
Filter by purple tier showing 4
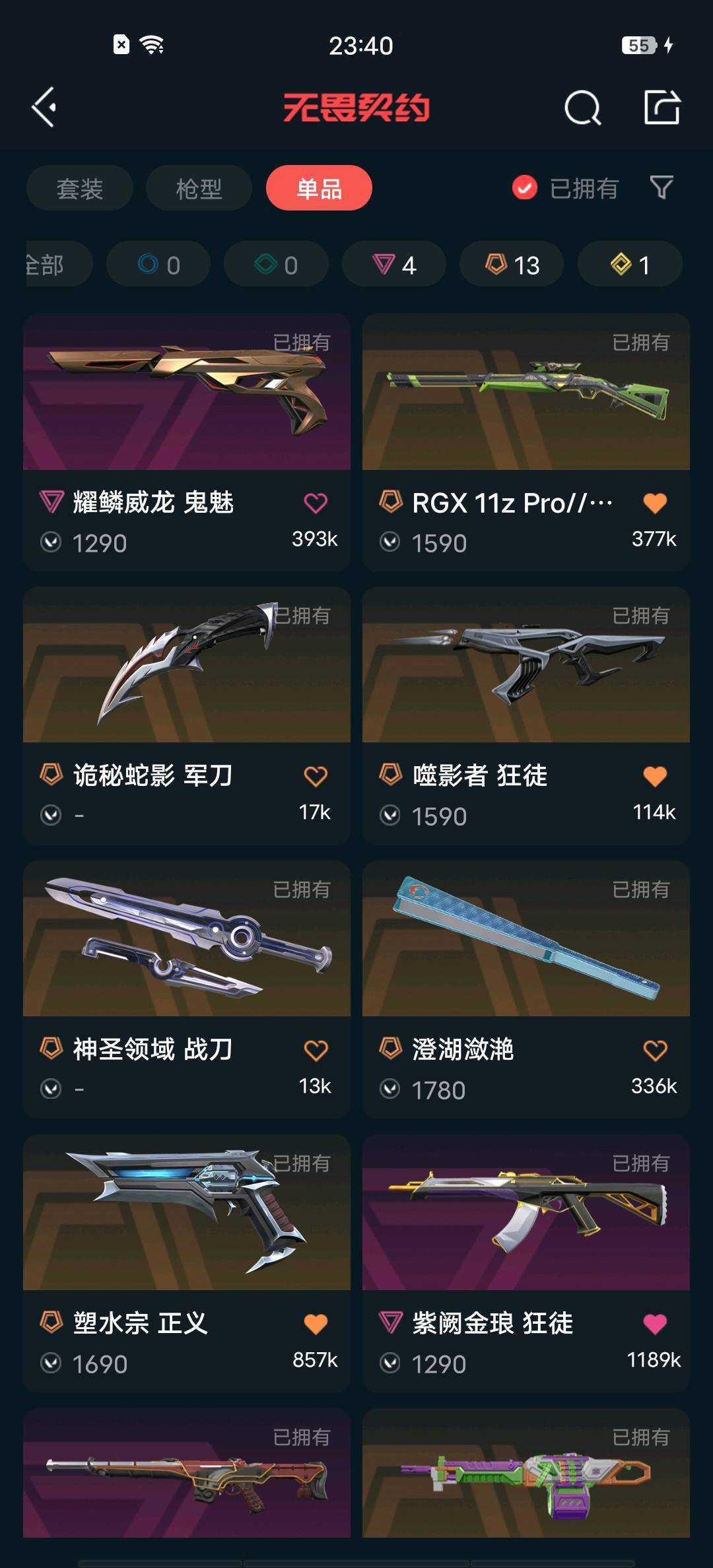(x=394, y=265)
